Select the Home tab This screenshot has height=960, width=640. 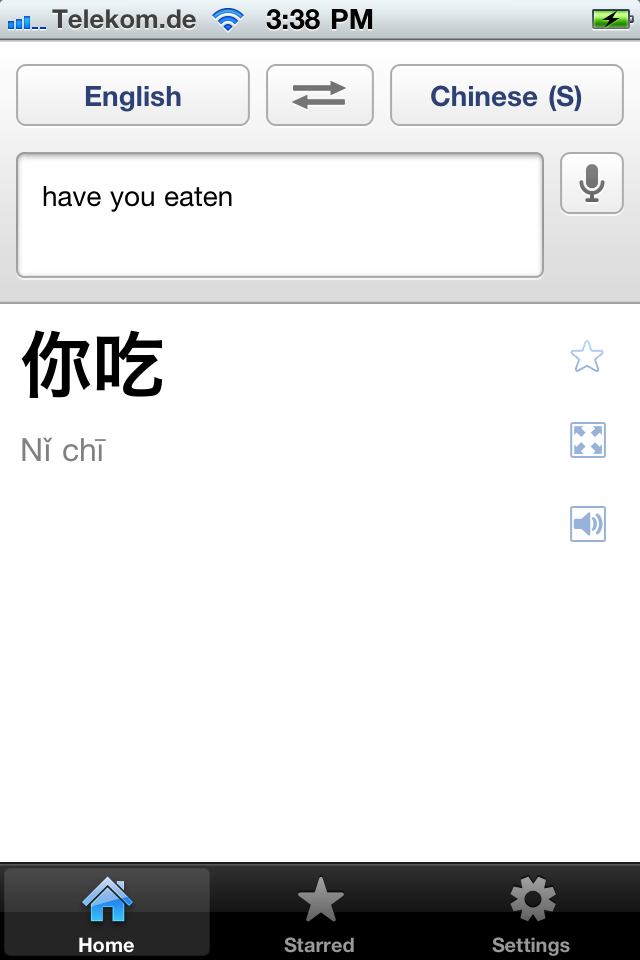[107, 913]
